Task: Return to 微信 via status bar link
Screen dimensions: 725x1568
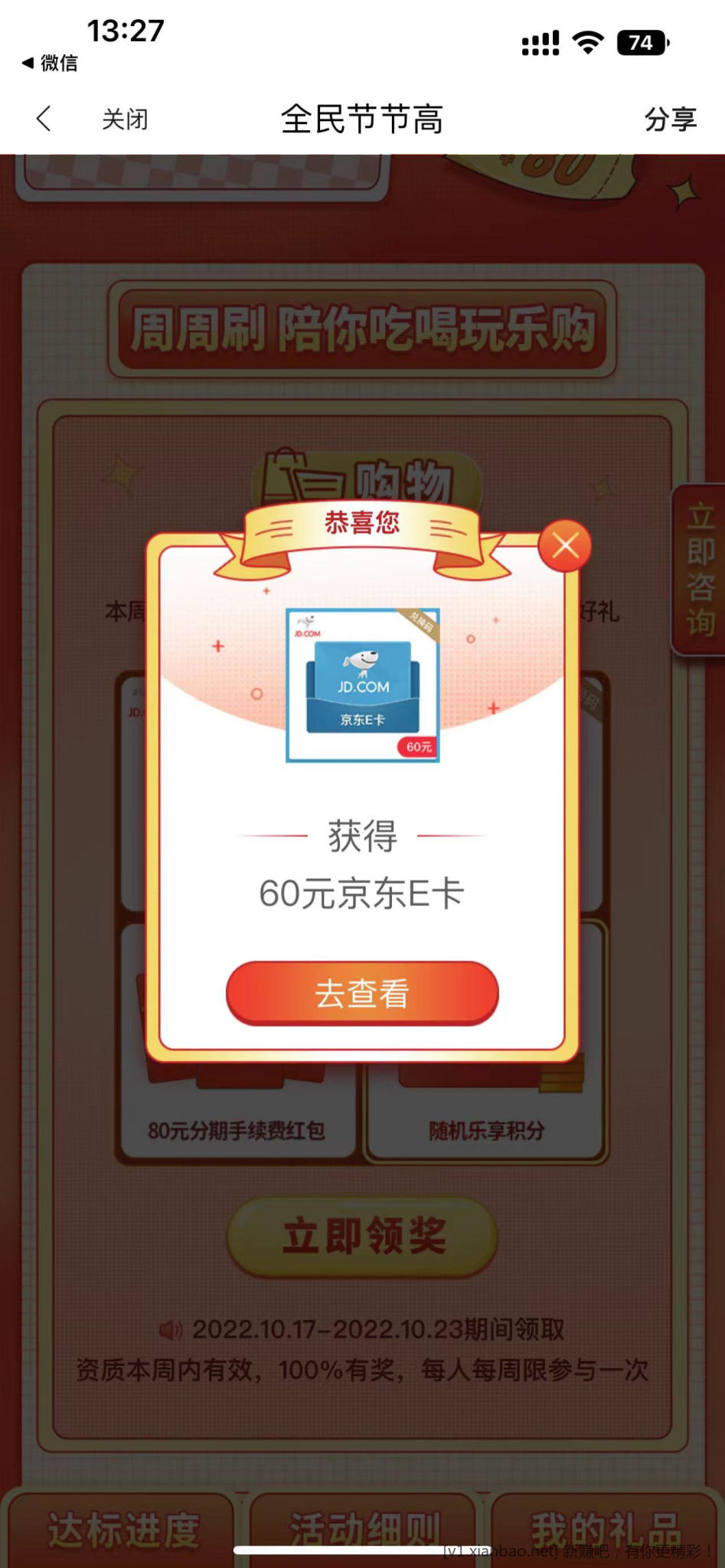Action: point(50,63)
